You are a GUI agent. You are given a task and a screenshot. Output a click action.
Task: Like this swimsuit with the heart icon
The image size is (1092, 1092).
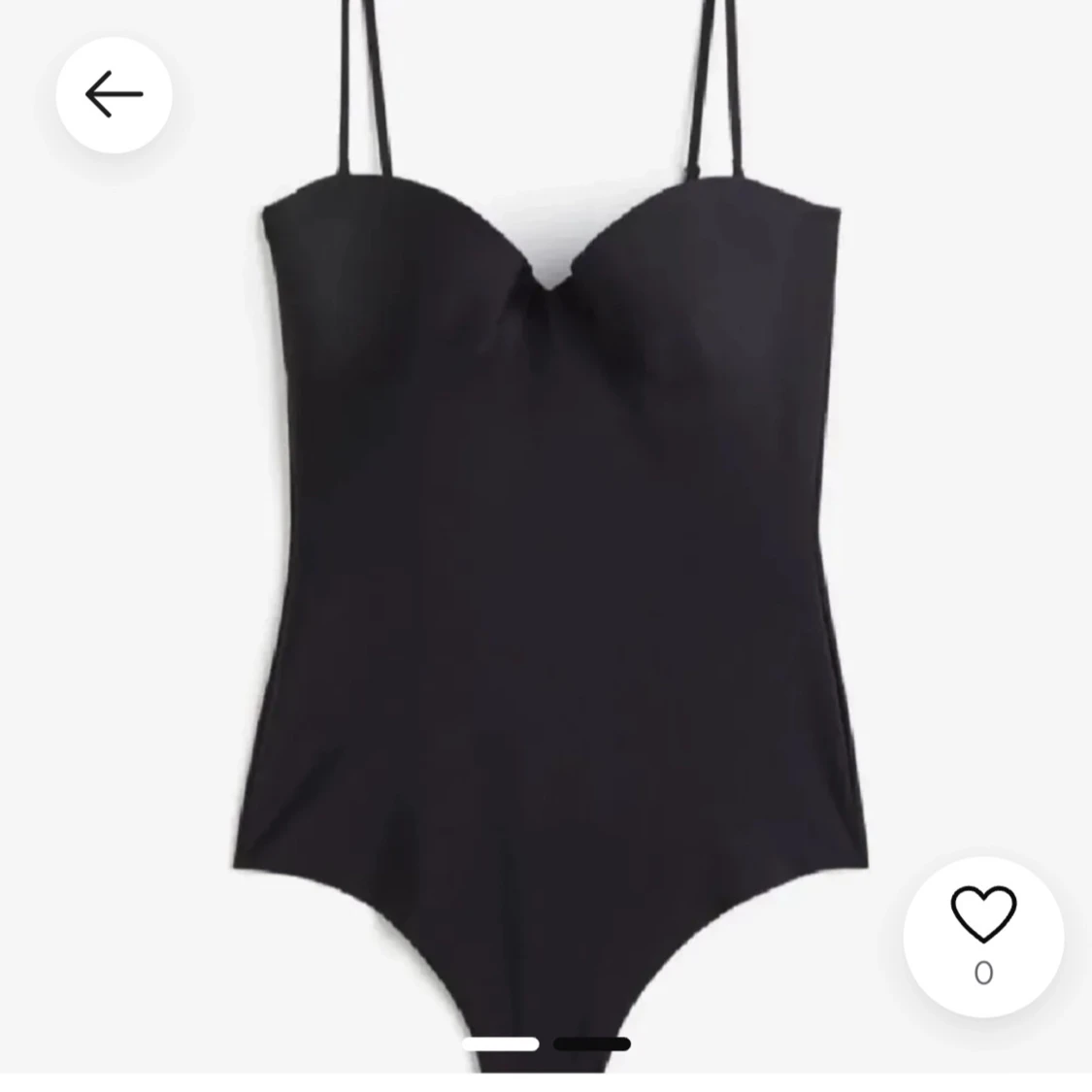coord(982,915)
